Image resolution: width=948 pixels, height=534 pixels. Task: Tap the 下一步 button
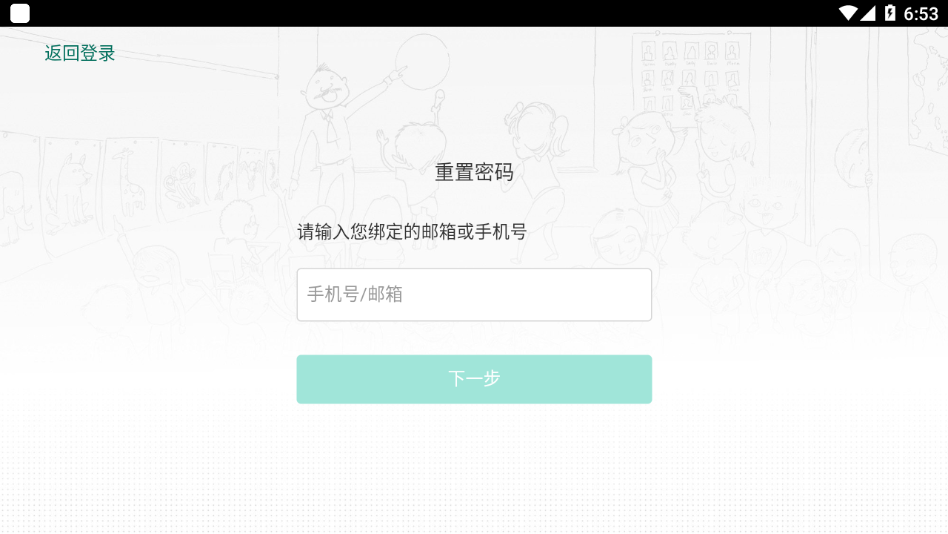(x=474, y=379)
